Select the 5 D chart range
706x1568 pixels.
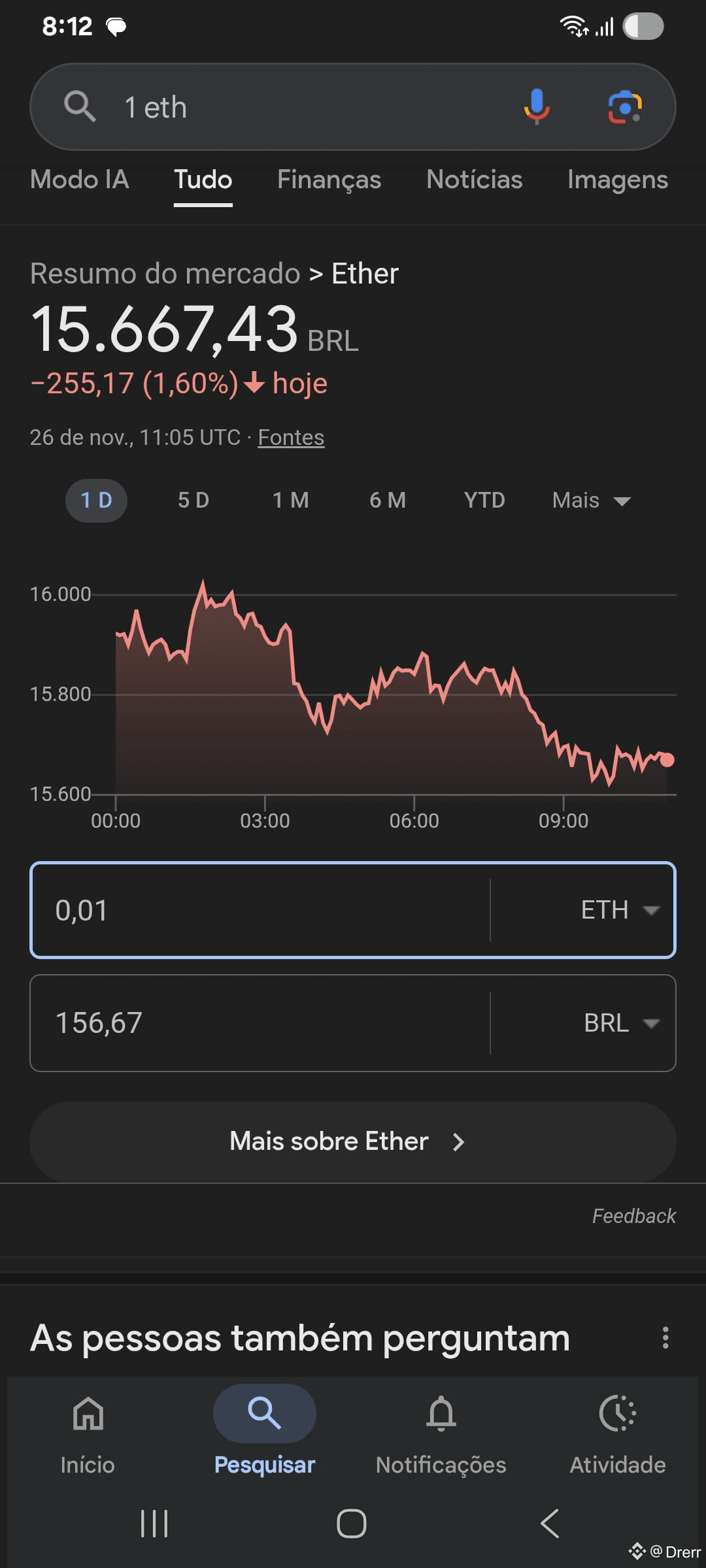coord(193,500)
